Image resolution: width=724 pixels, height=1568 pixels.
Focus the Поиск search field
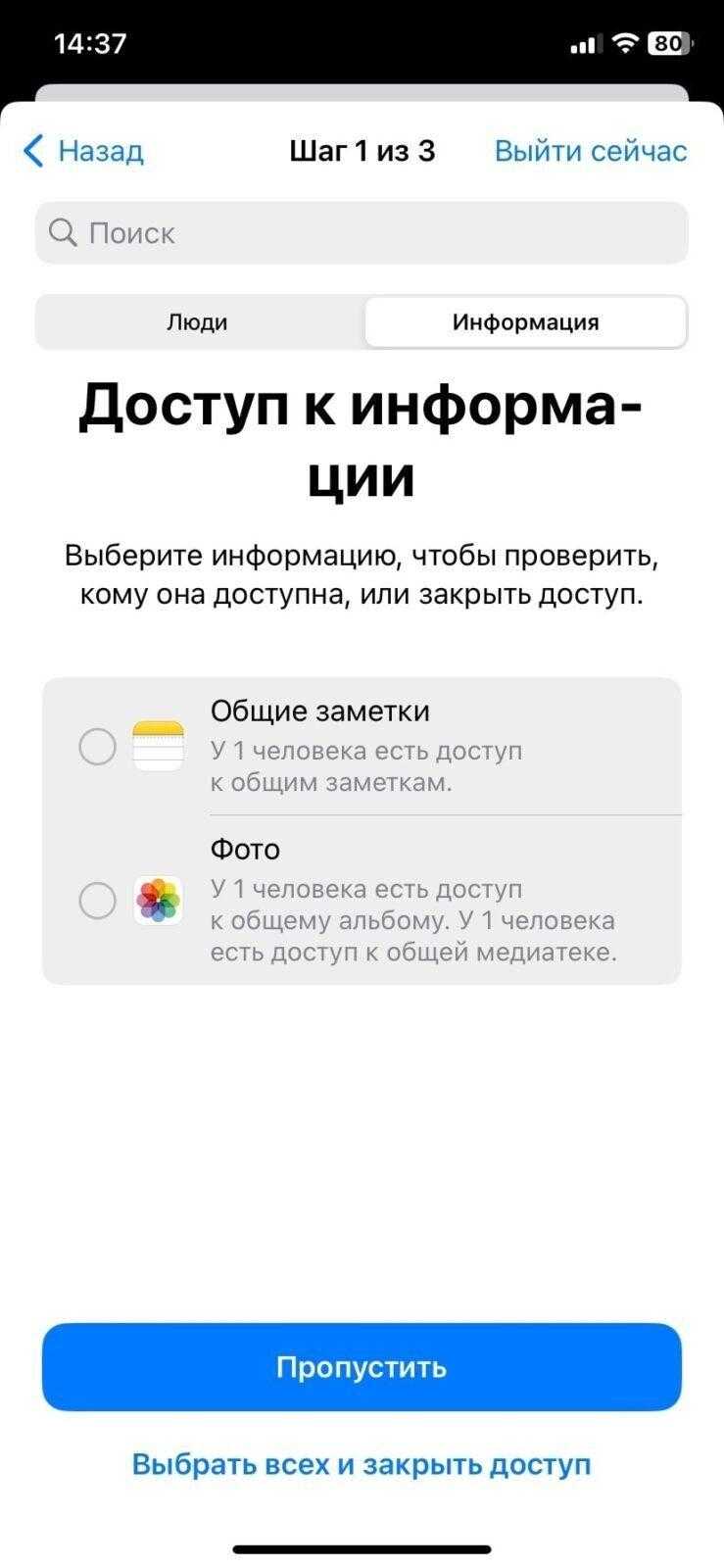362,233
